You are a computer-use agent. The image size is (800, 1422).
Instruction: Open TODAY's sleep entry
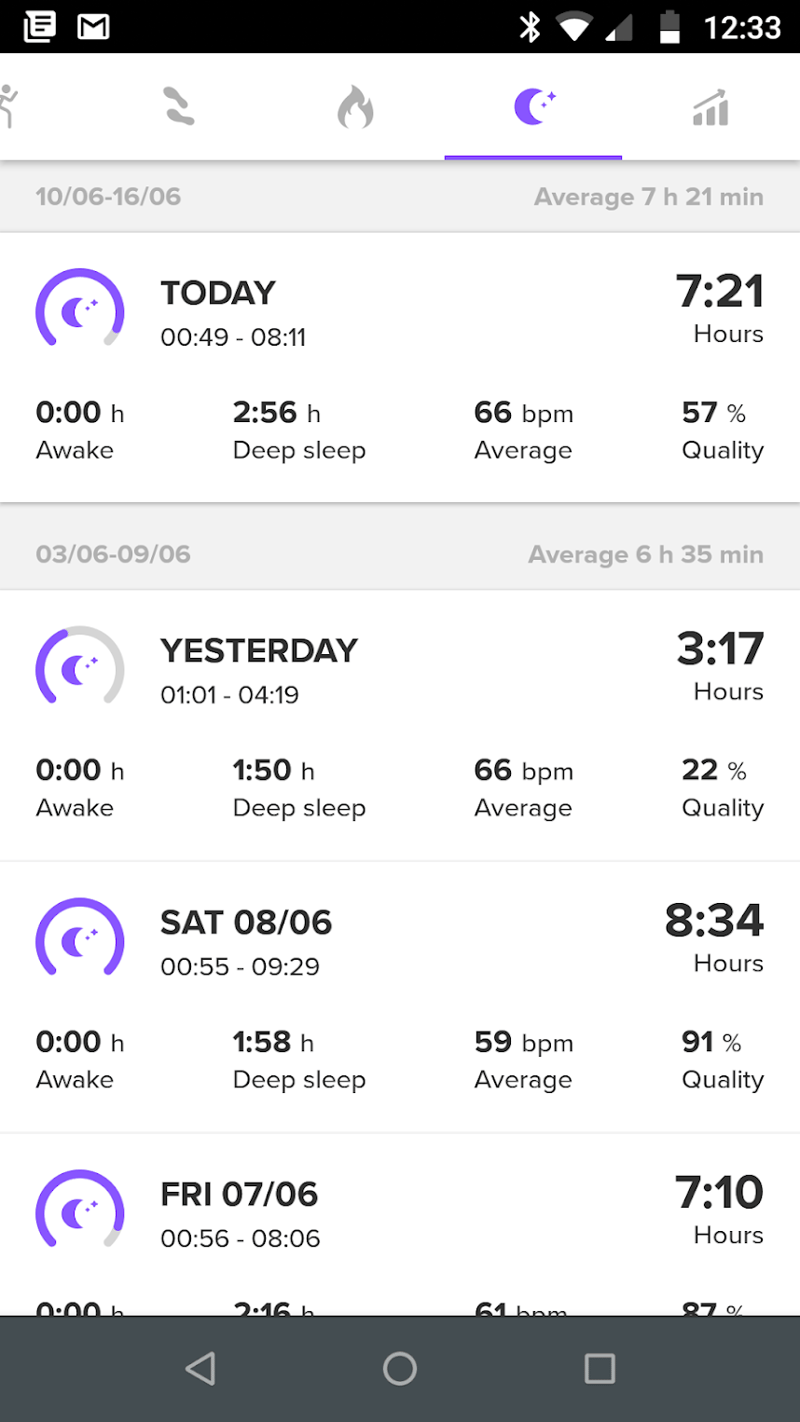[x=400, y=367]
